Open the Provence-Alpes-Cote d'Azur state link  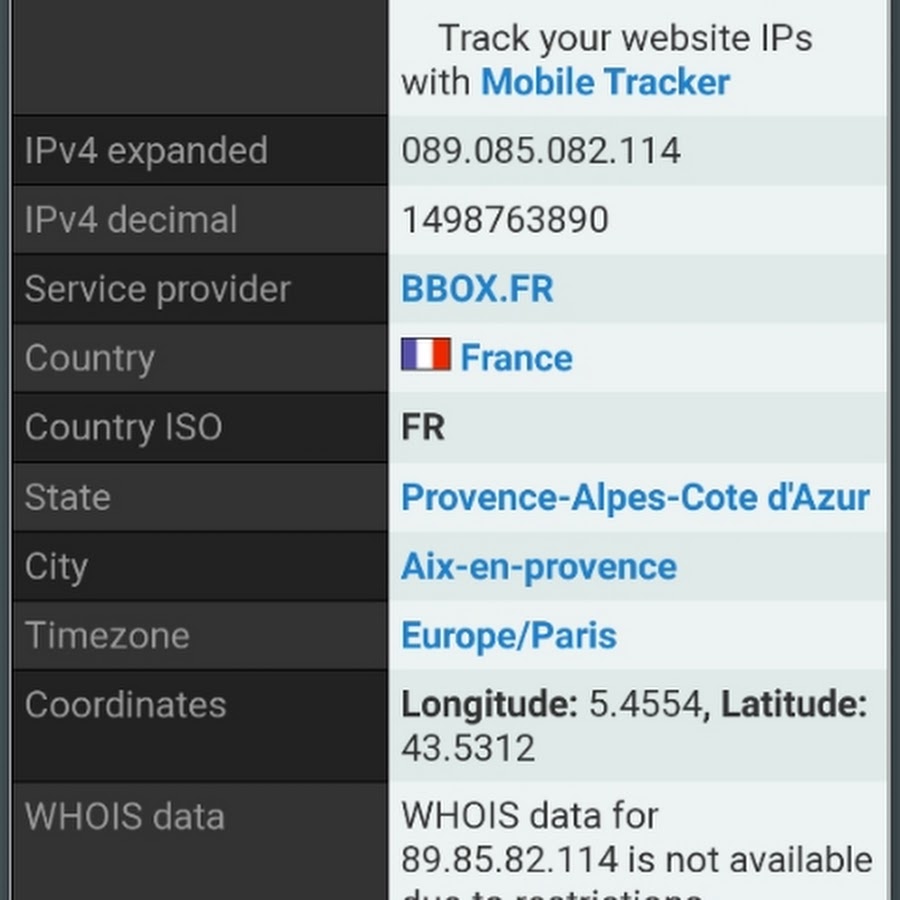pos(635,497)
